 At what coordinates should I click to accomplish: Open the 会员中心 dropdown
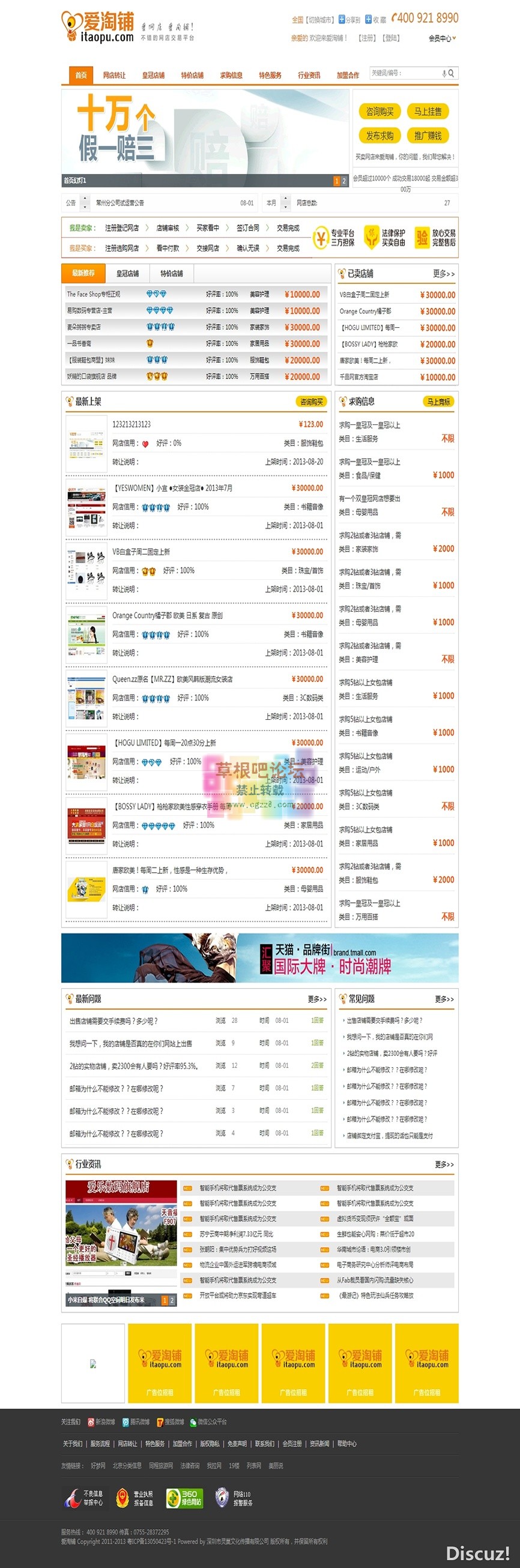(x=441, y=38)
